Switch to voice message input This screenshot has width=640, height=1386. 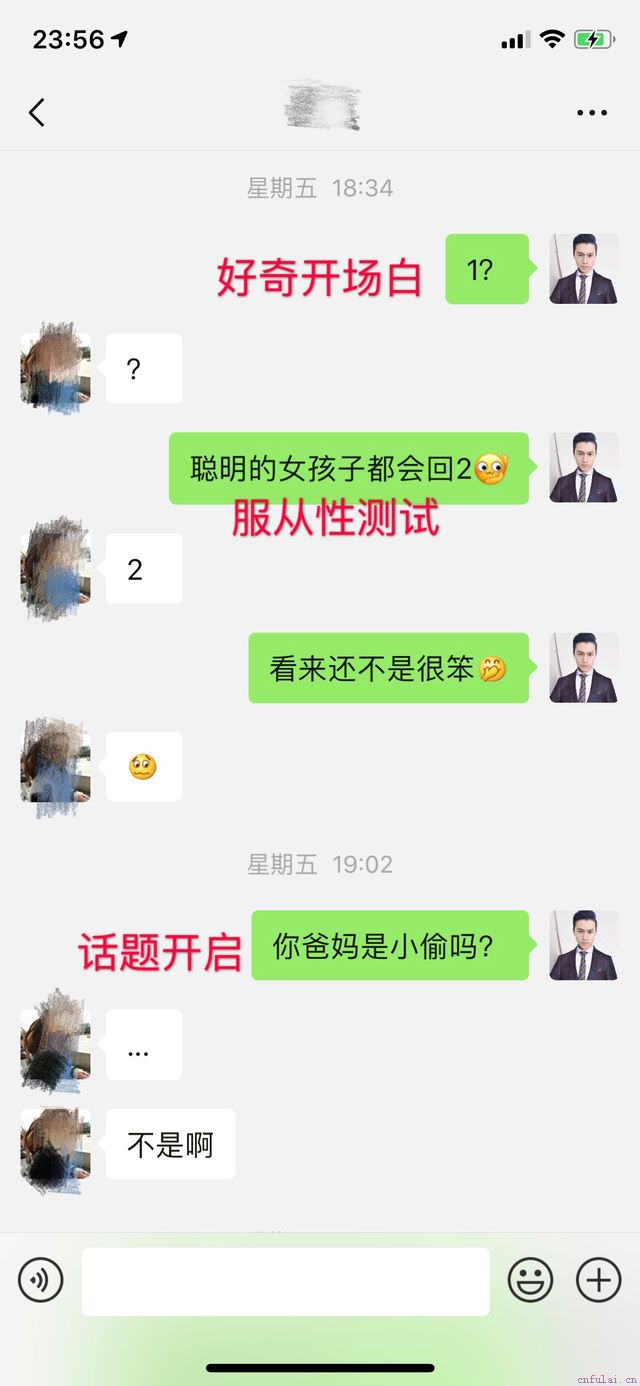pyautogui.click(x=41, y=1280)
